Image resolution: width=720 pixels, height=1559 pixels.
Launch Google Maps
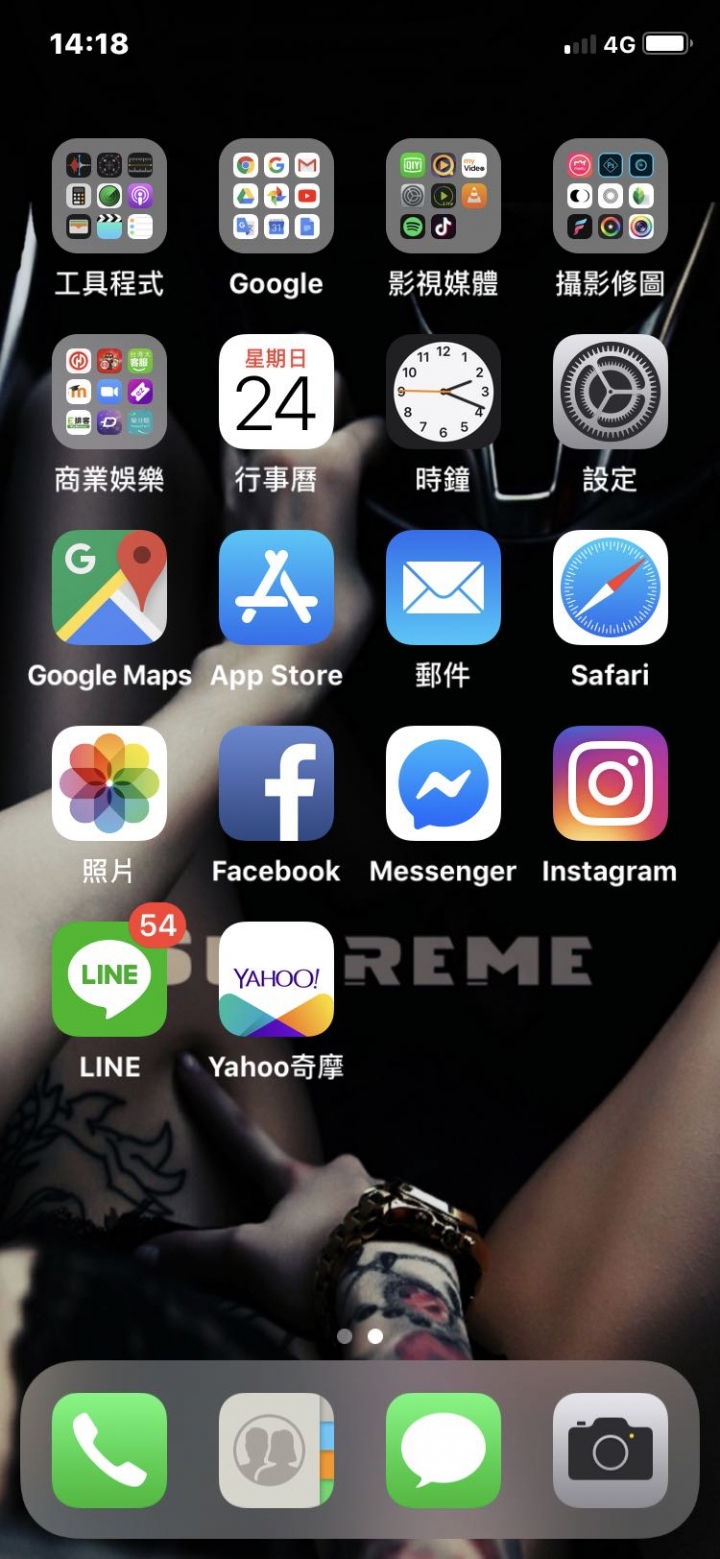[x=109, y=588]
